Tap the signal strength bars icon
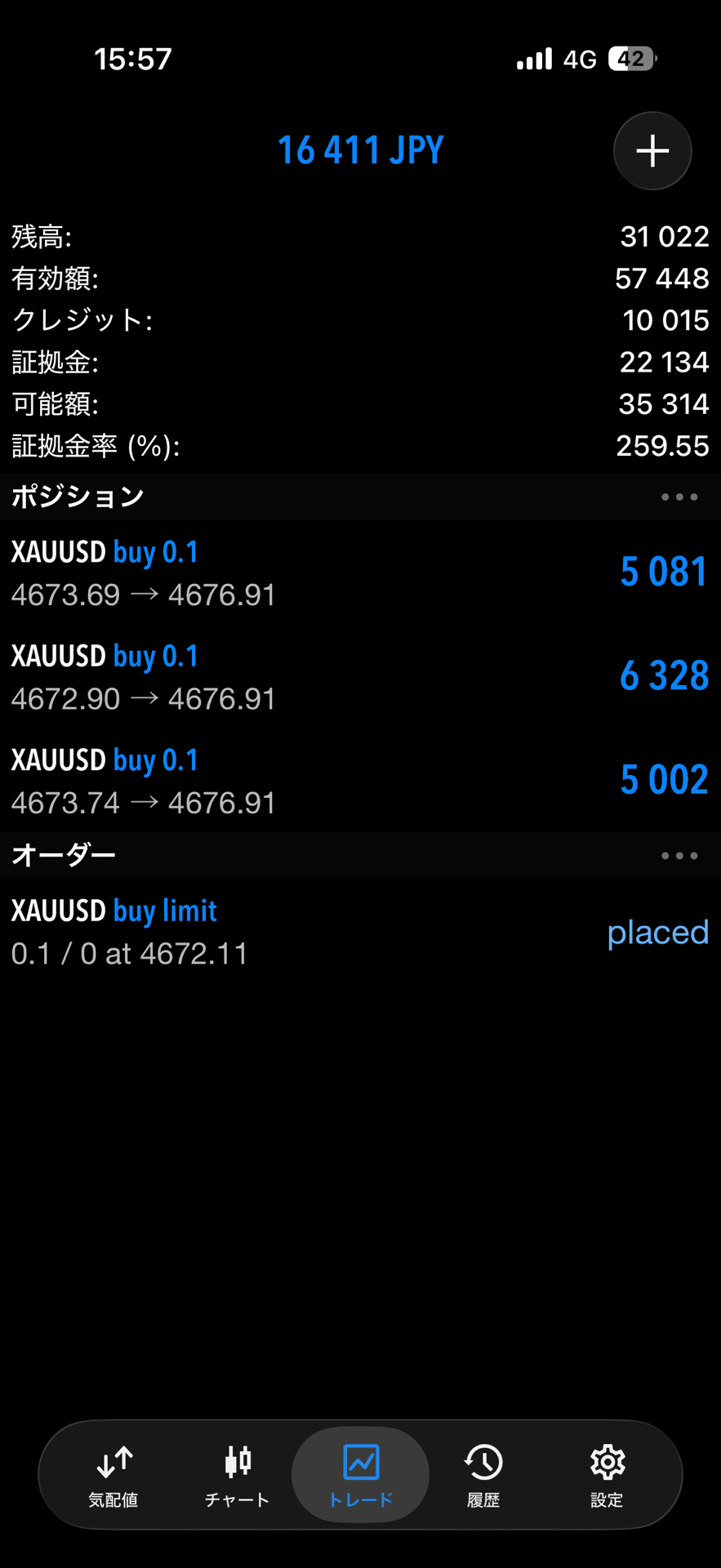Screen dimensions: 721x1568 (x=534, y=57)
